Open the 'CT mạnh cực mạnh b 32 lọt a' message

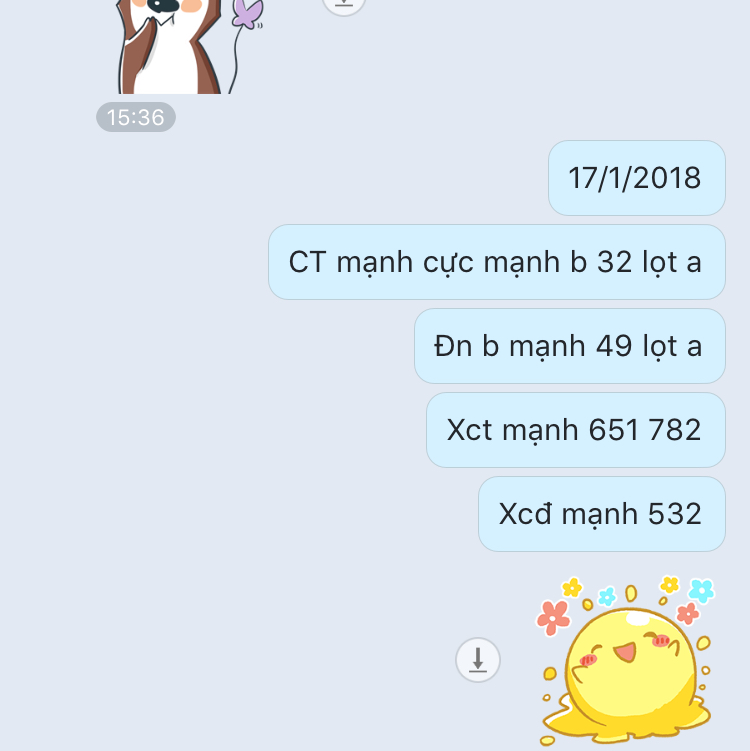click(497, 261)
